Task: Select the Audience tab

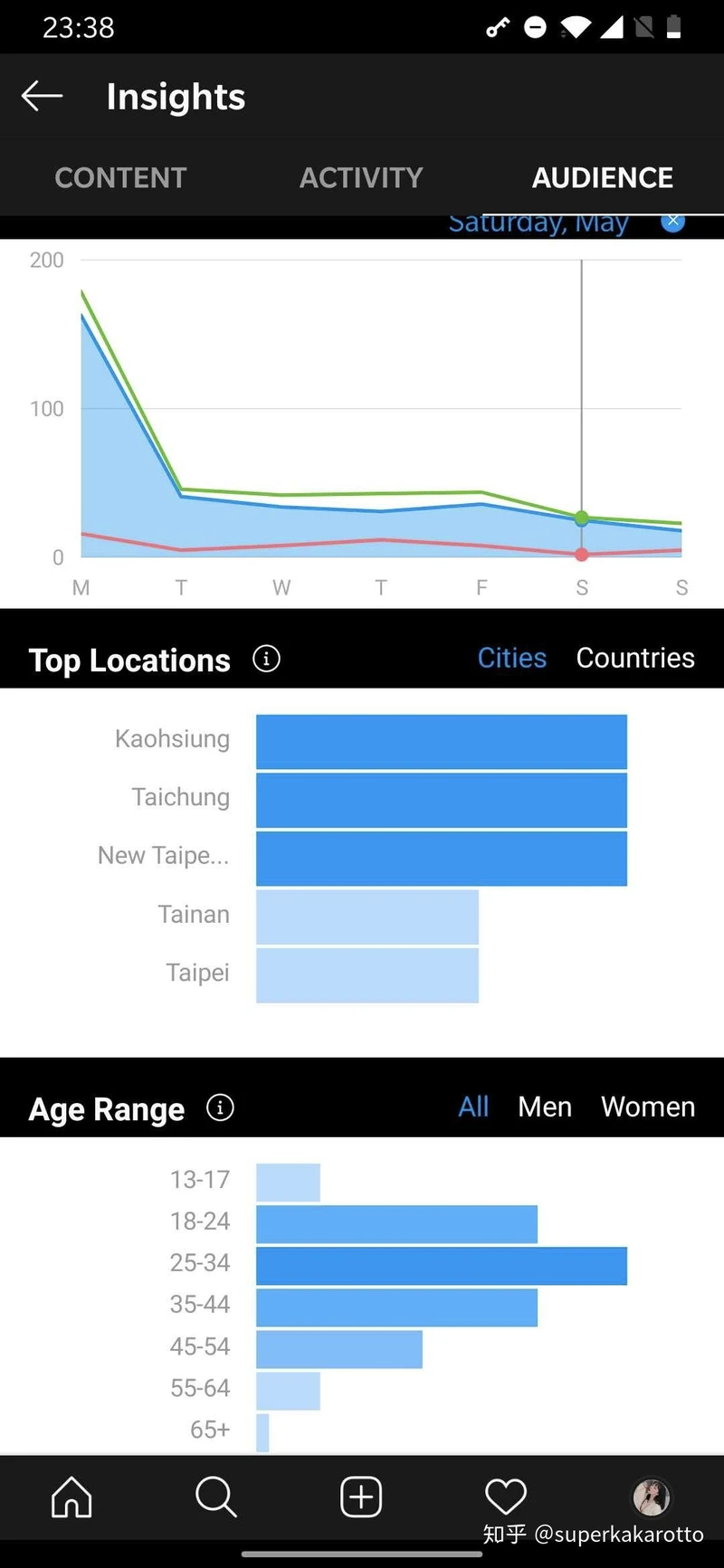Action: [x=602, y=177]
